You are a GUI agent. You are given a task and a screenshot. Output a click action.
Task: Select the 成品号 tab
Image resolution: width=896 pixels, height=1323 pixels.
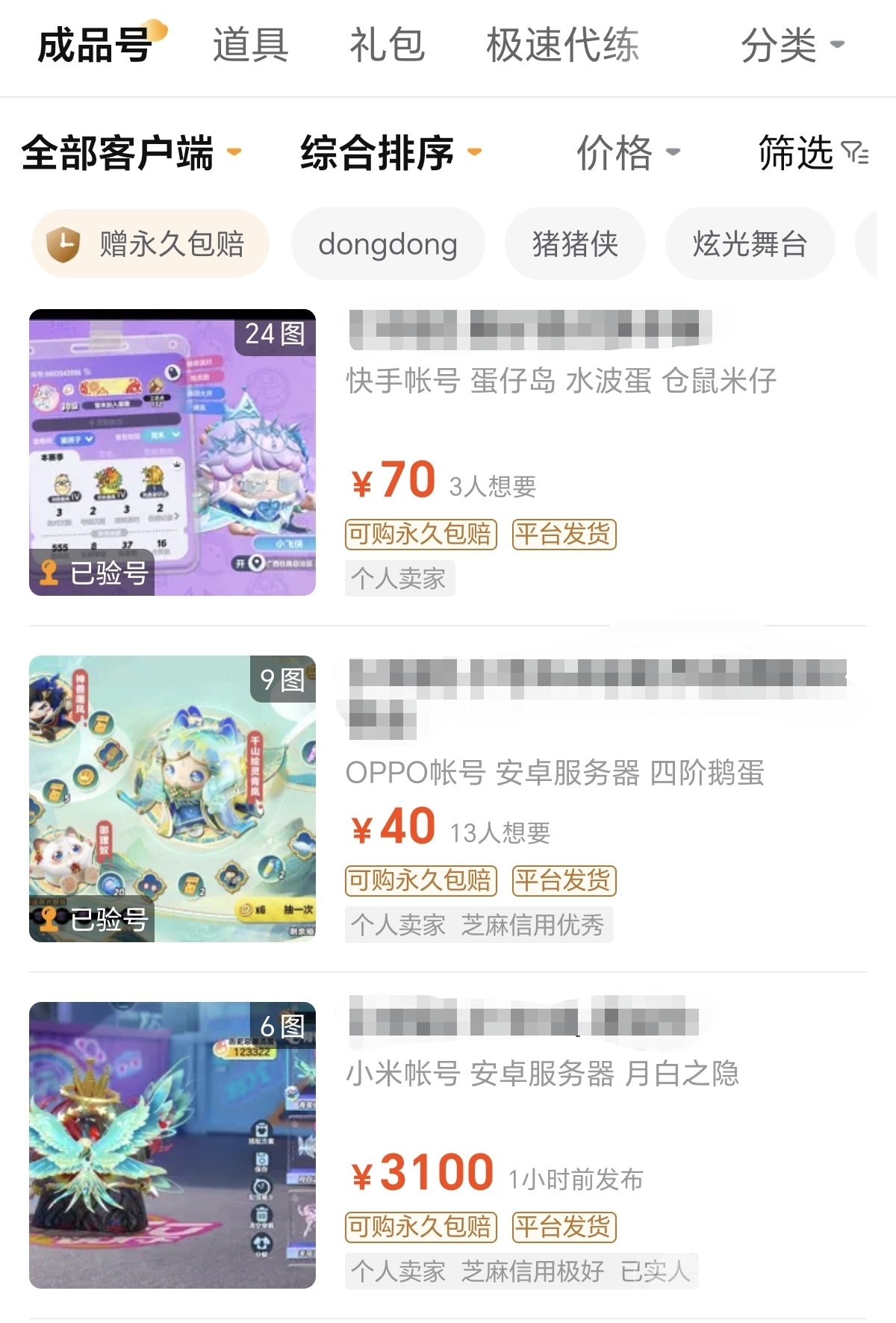pos(96,45)
